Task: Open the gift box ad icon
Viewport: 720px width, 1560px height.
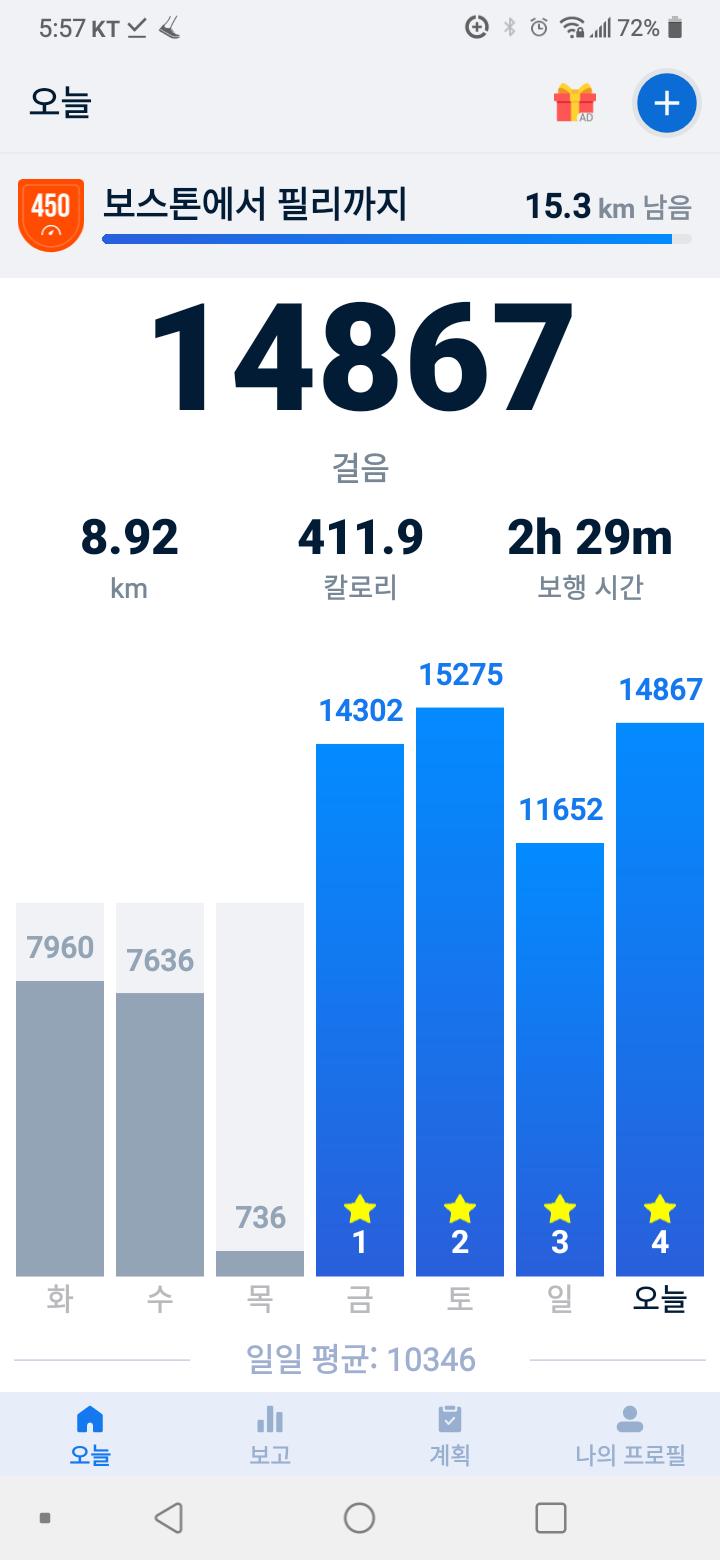Action: pos(574,103)
